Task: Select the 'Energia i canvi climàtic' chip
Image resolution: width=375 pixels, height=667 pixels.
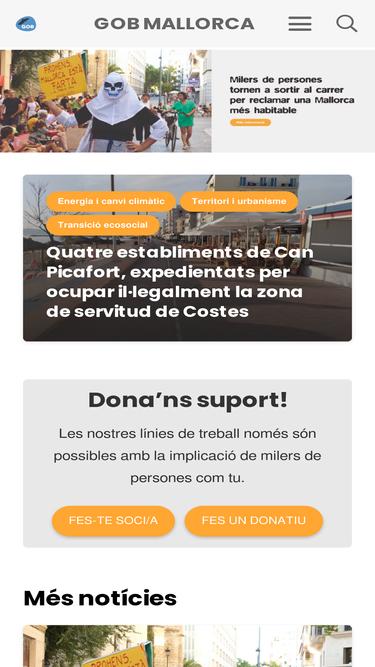Action: (111, 201)
